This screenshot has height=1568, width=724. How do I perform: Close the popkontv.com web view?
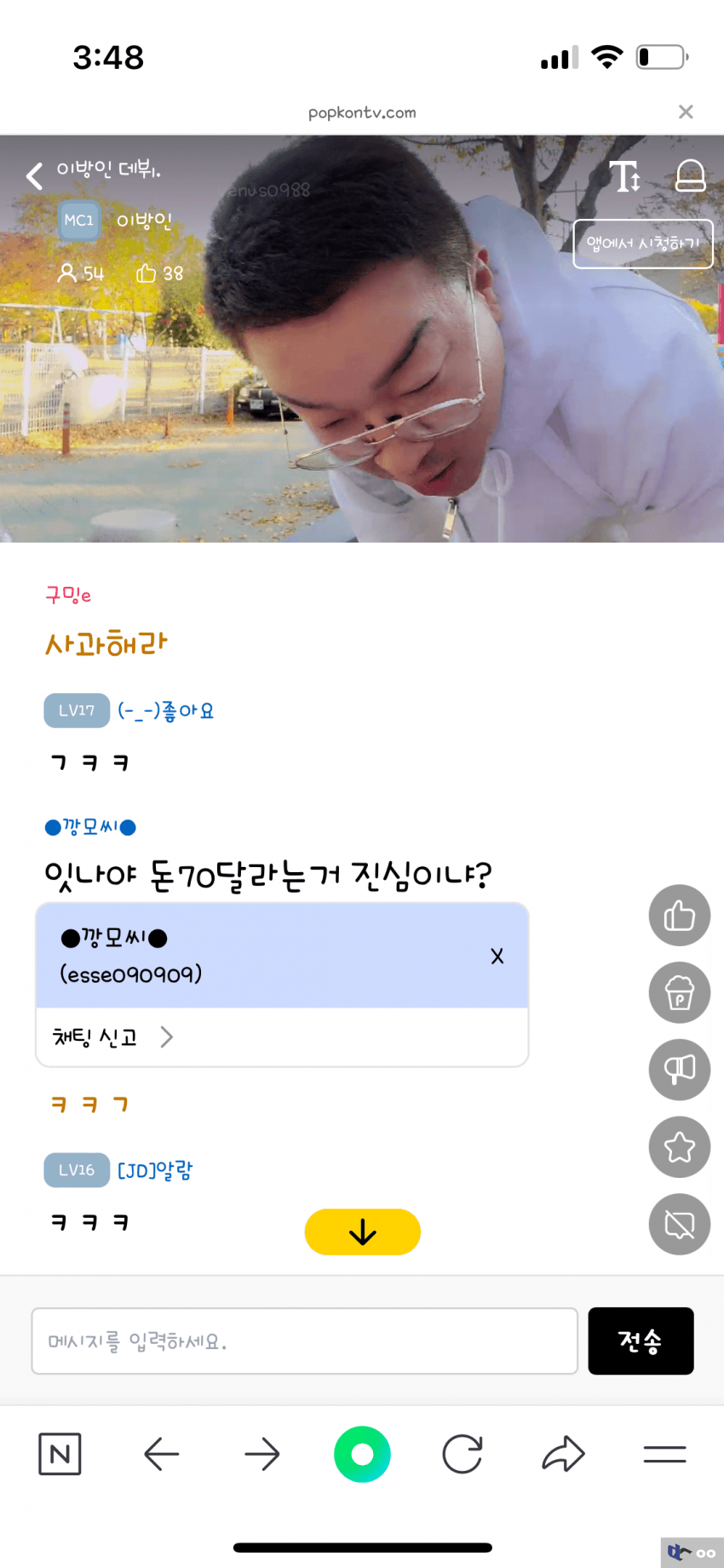(686, 112)
